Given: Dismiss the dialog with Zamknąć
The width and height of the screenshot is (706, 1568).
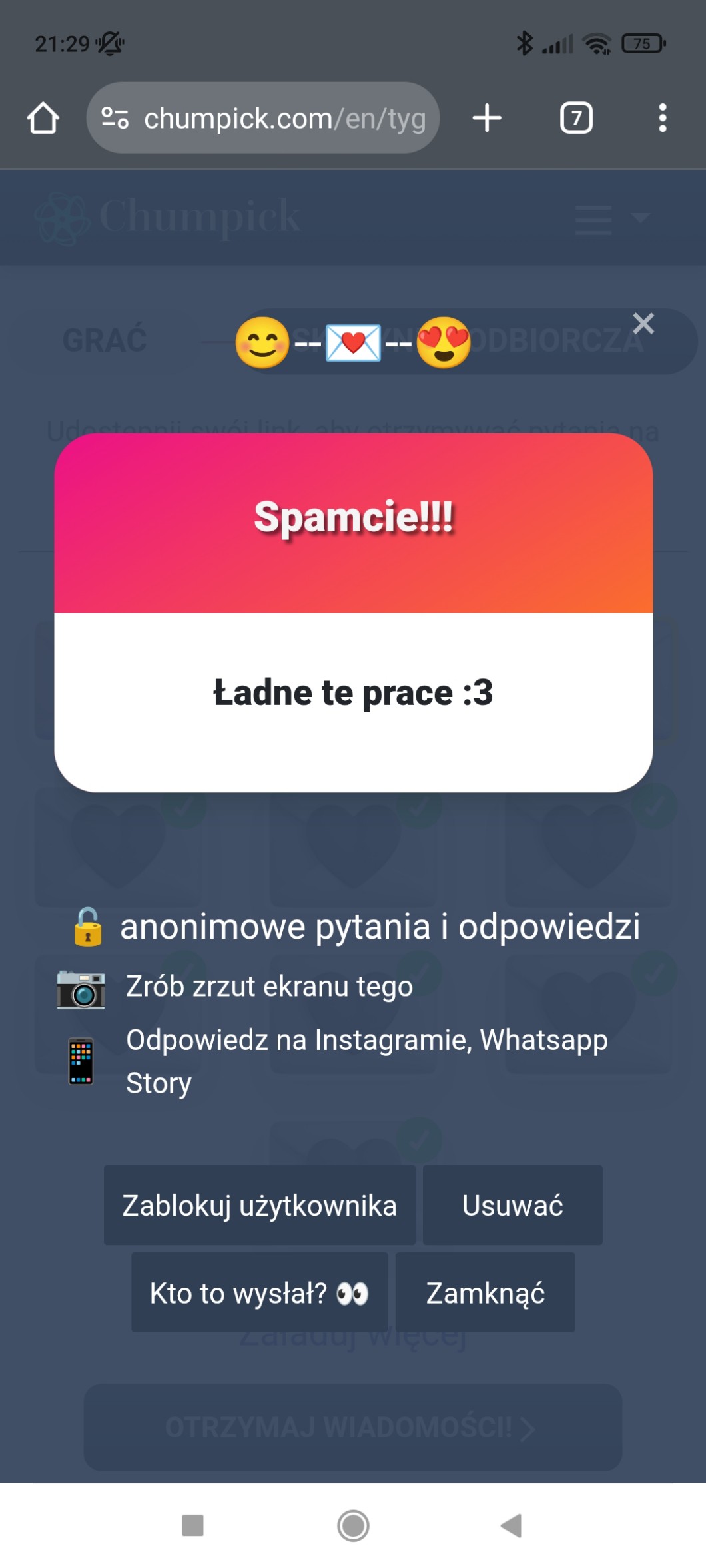Looking at the screenshot, I should coord(485,1293).
